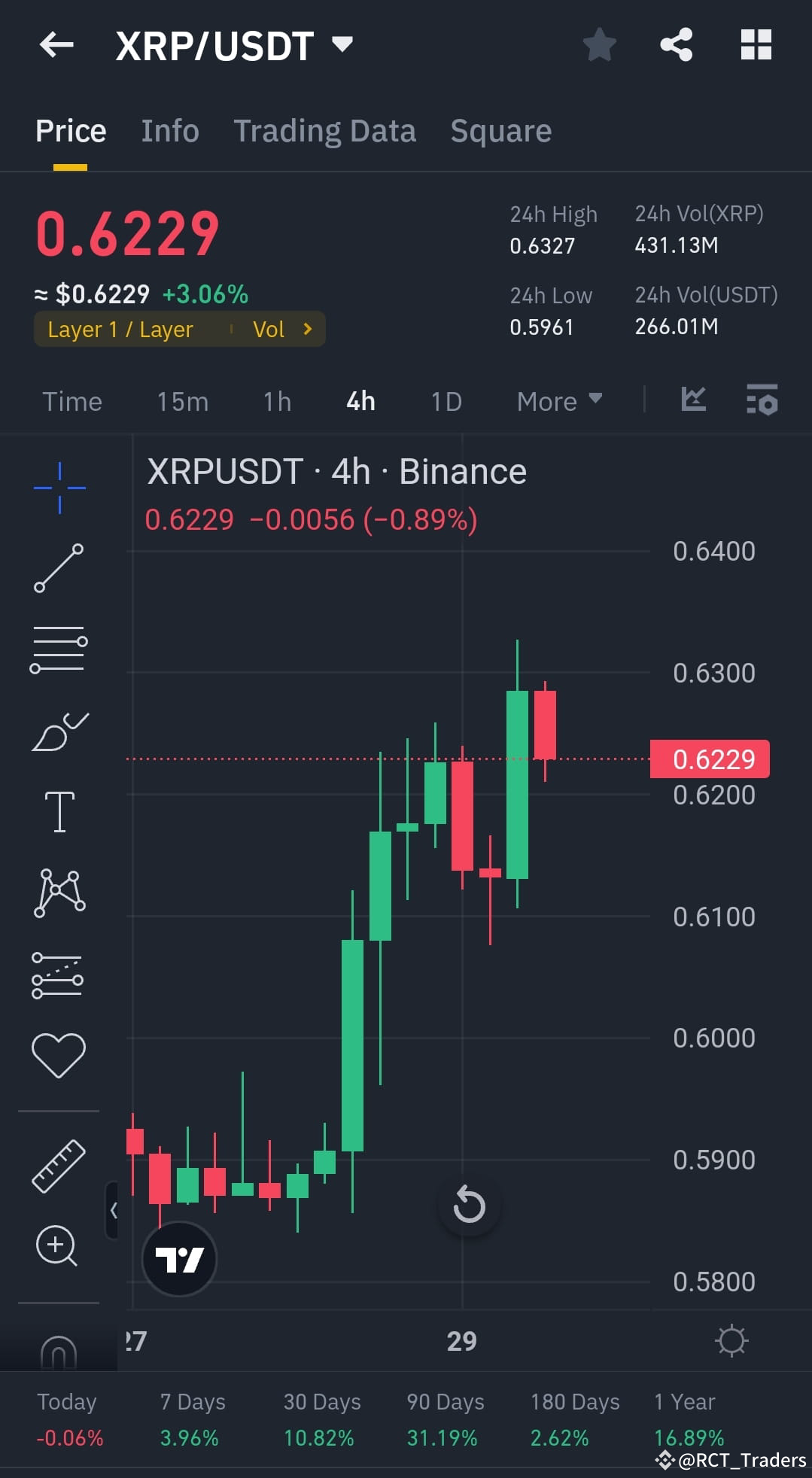Expand the More timeframes dropdown
The height and width of the screenshot is (1478, 812).
558,401
